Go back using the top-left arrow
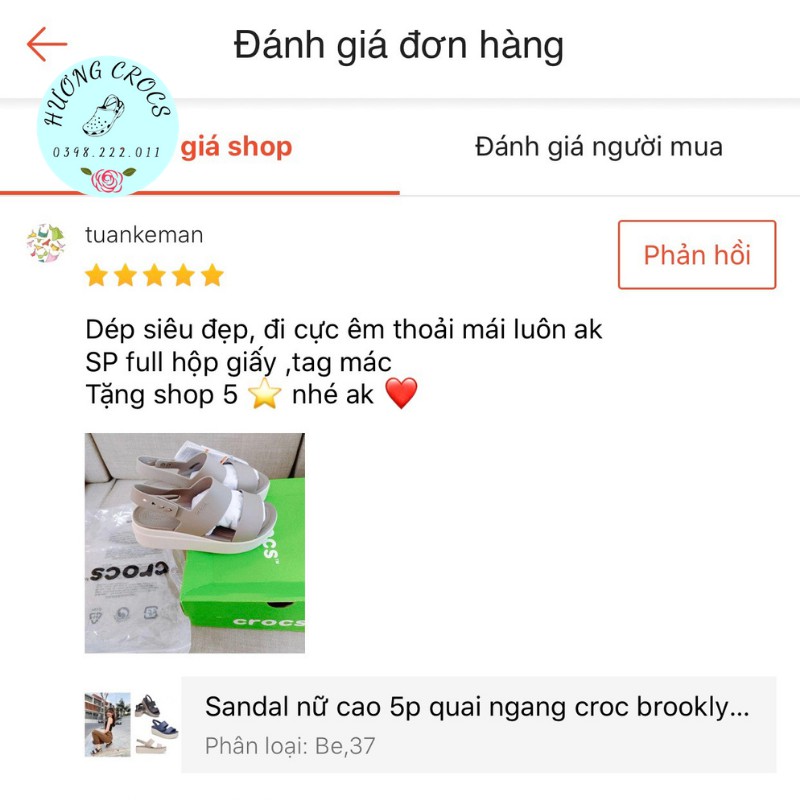Viewport: 800px width, 800px height. [x=46, y=45]
